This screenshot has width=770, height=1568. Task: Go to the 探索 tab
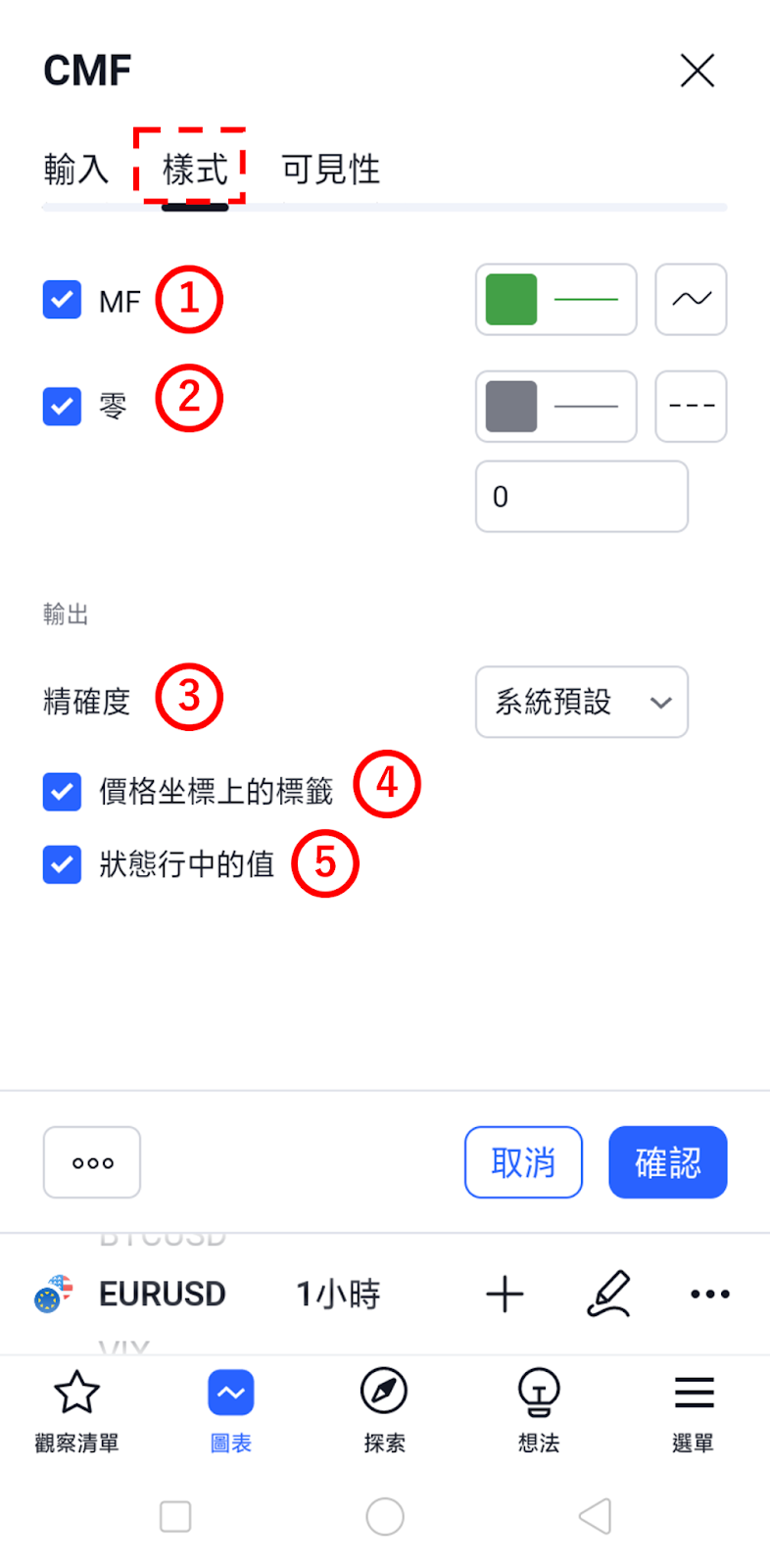[x=384, y=1411]
